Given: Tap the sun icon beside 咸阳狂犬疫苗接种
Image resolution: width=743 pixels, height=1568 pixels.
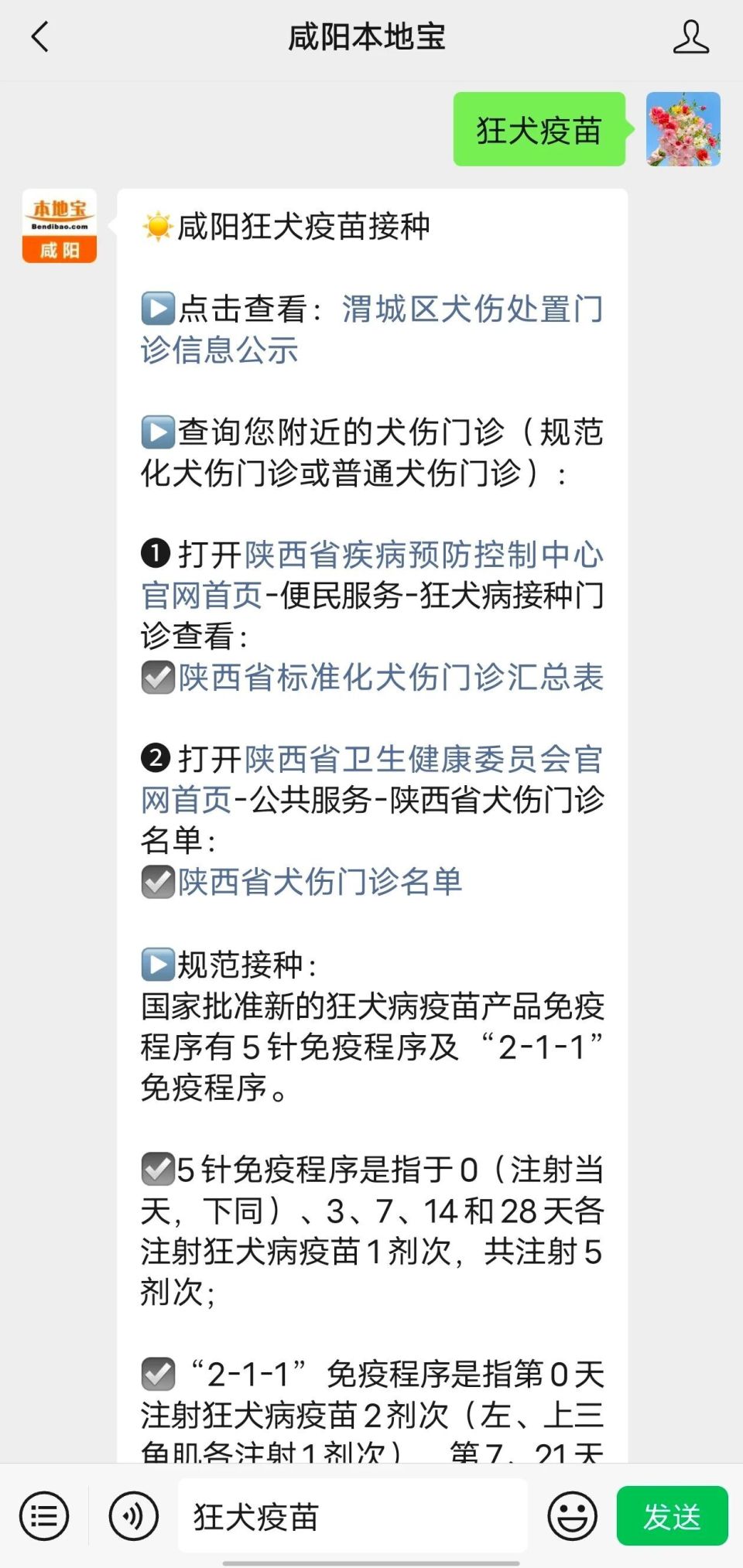Looking at the screenshot, I should (x=158, y=227).
